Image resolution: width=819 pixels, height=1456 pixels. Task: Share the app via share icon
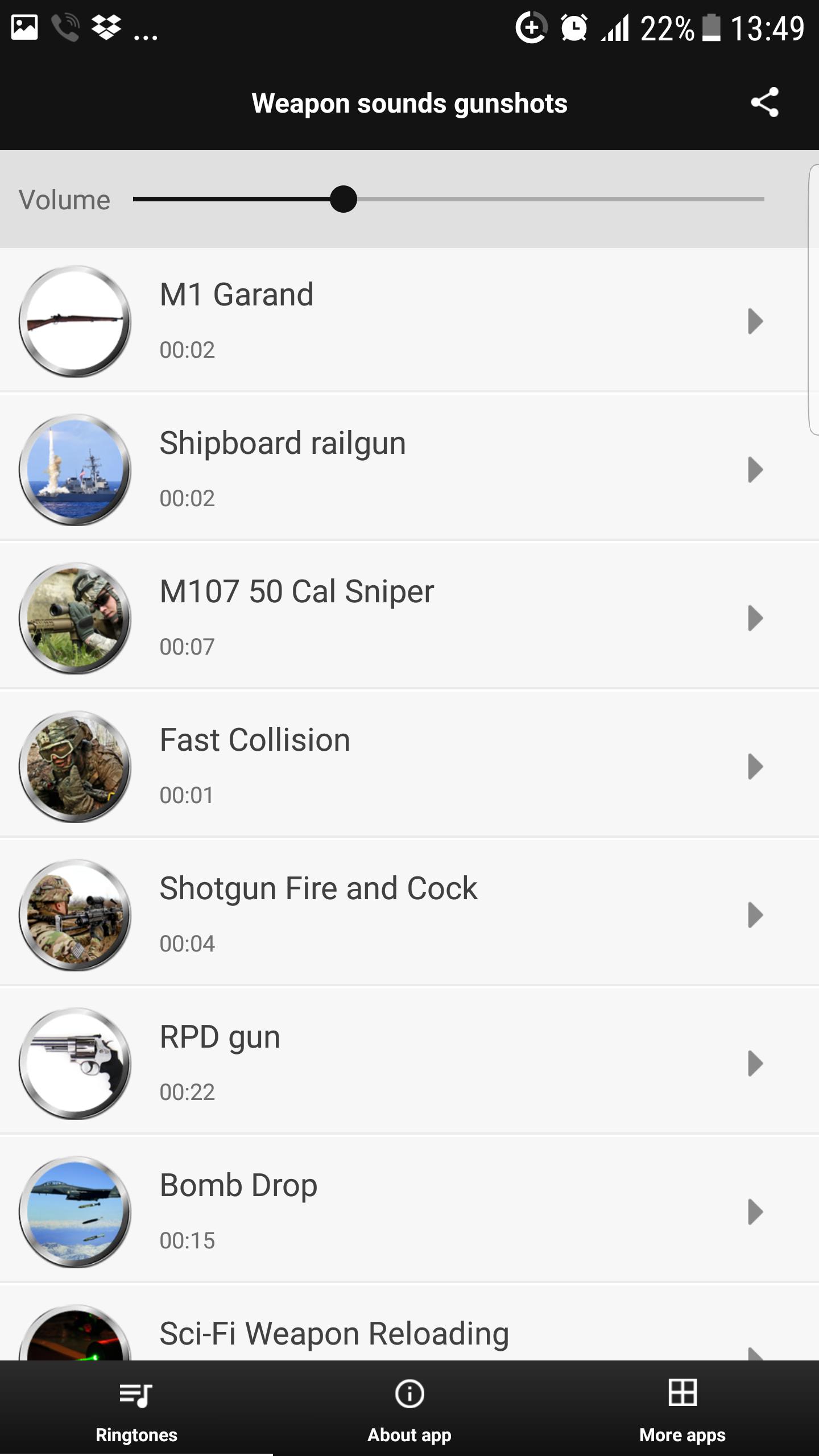tap(764, 103)
